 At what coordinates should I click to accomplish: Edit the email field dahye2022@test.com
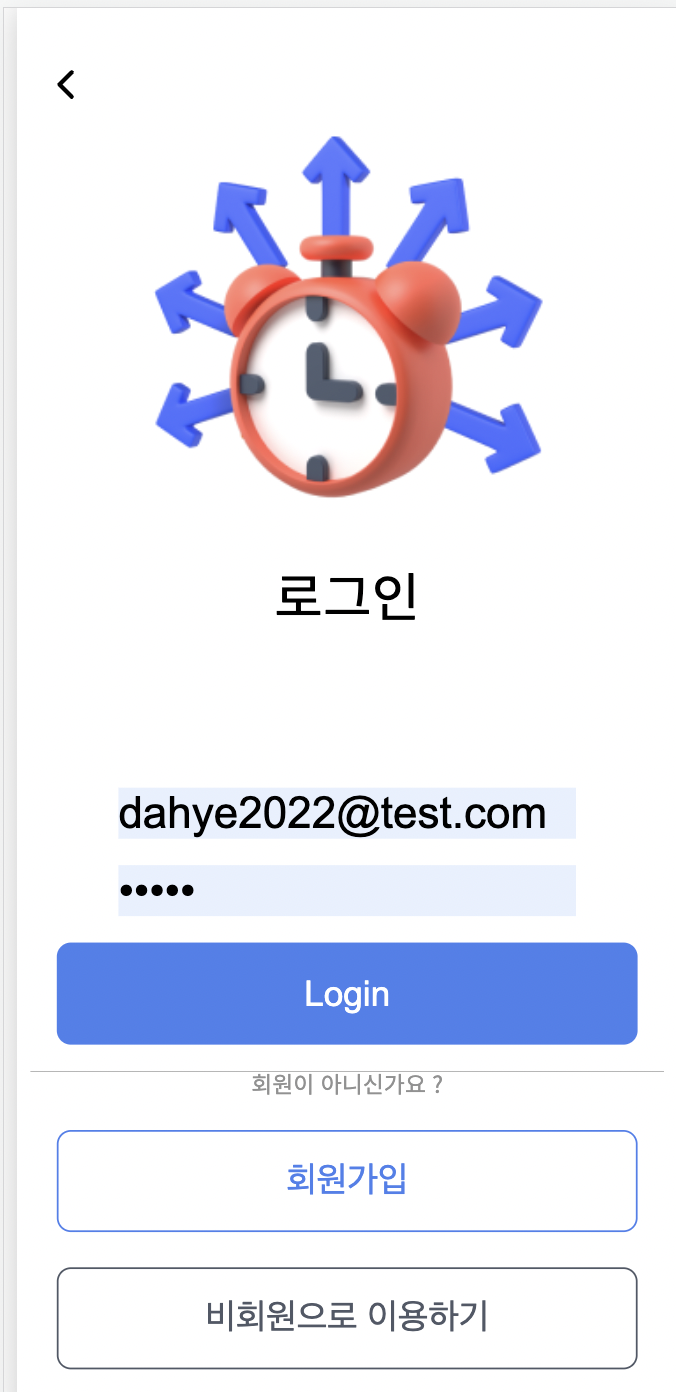point(347,813)
